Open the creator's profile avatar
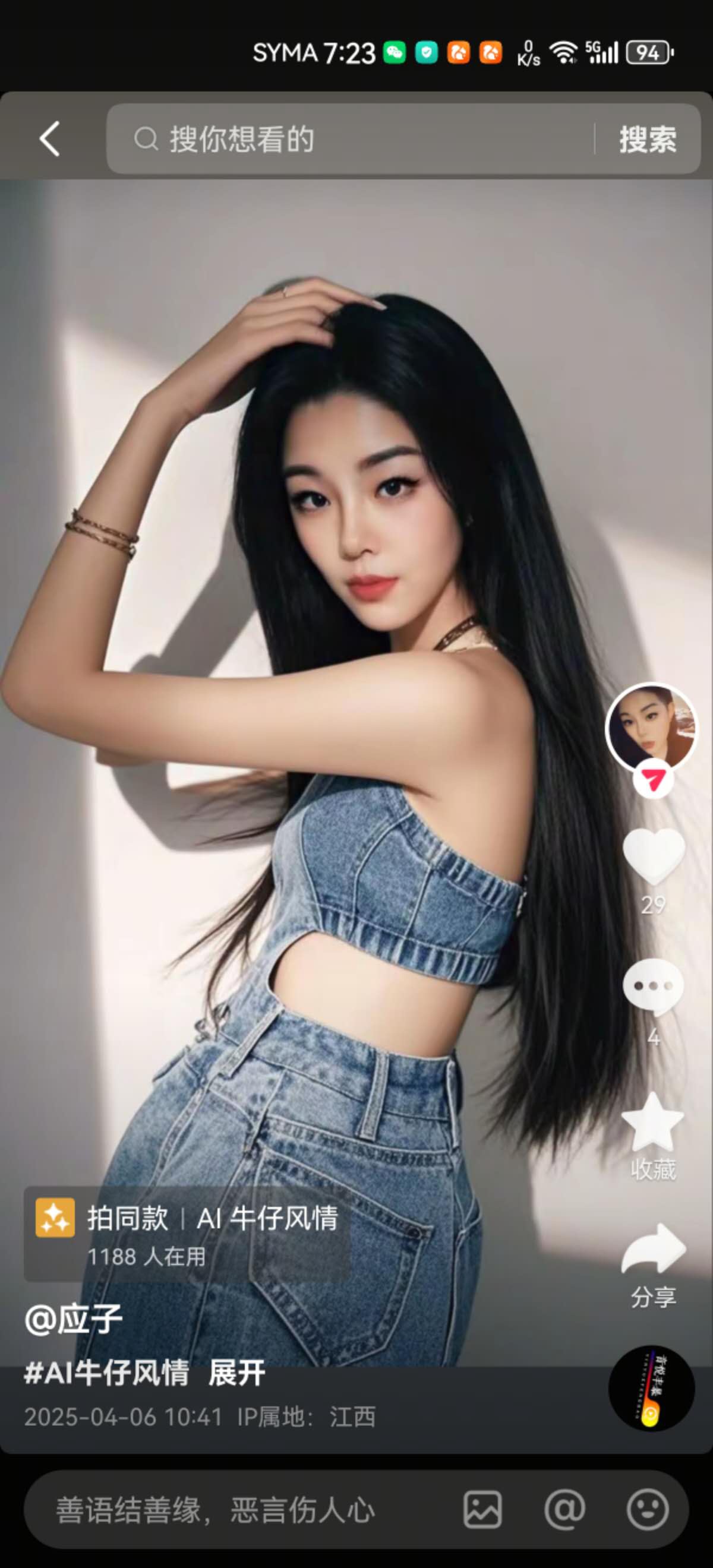713x1568 pixels. point(651,727)
